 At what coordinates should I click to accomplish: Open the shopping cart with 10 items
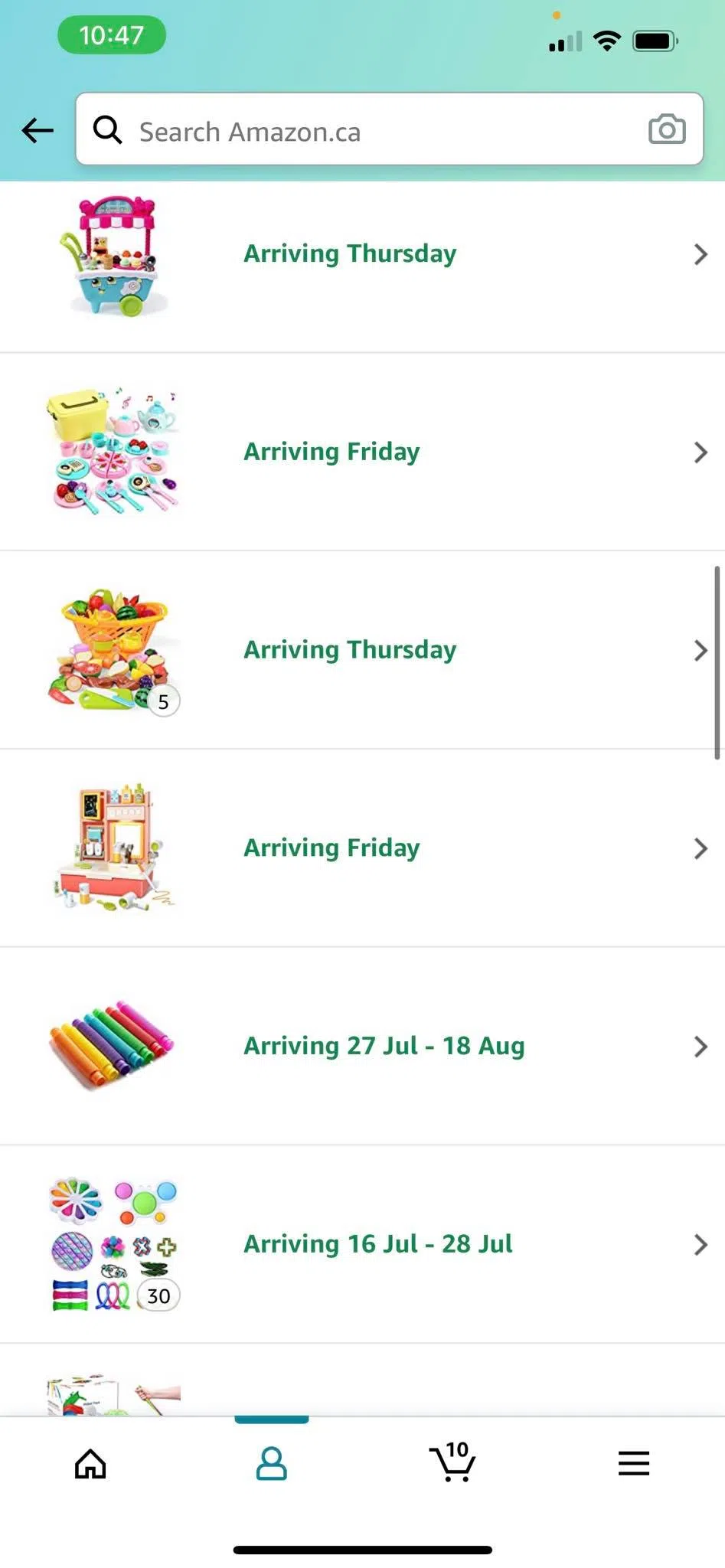pos(452,1462)
